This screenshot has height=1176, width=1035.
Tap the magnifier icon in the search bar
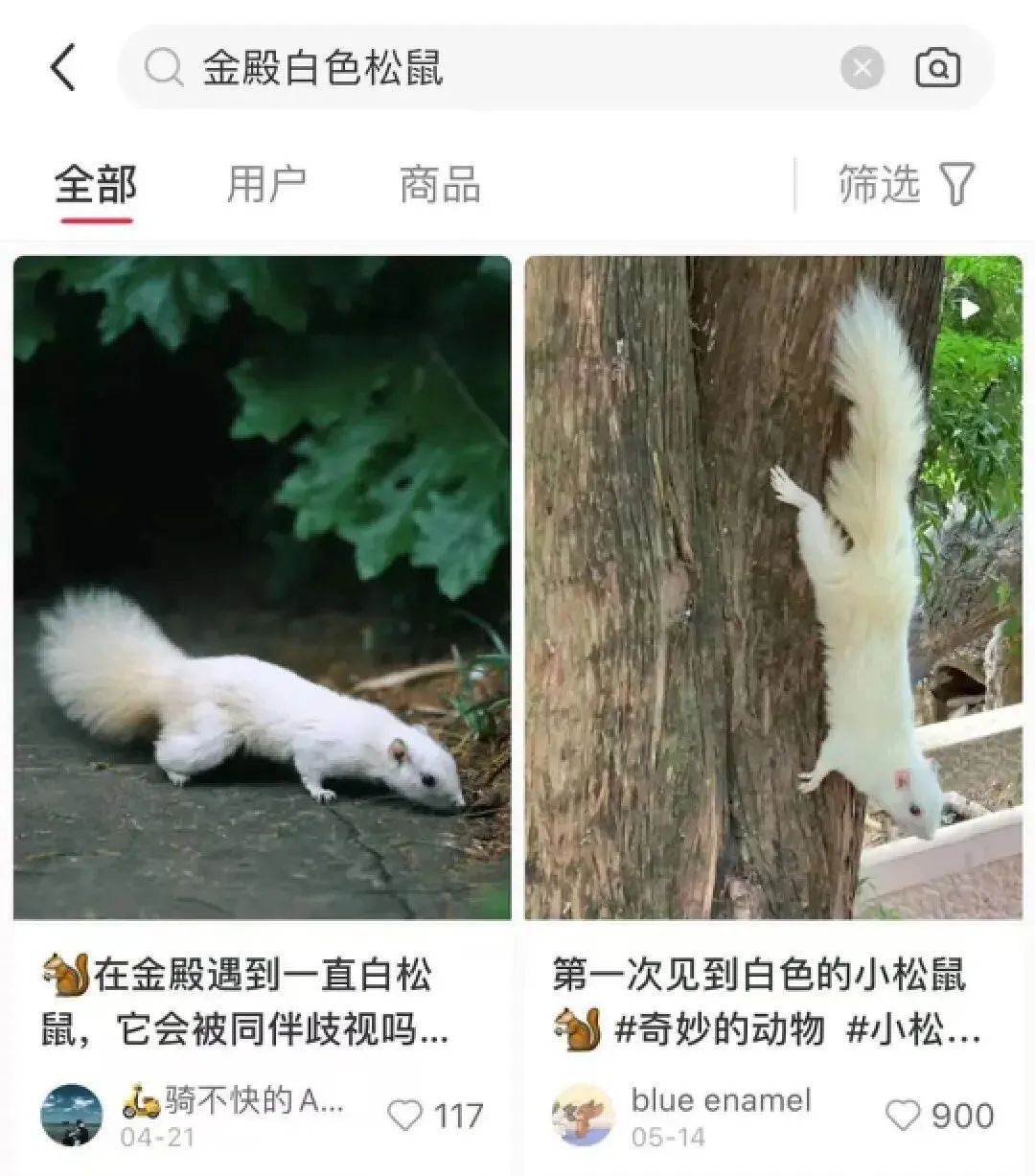pyautogui.click(x=163, y=67)
